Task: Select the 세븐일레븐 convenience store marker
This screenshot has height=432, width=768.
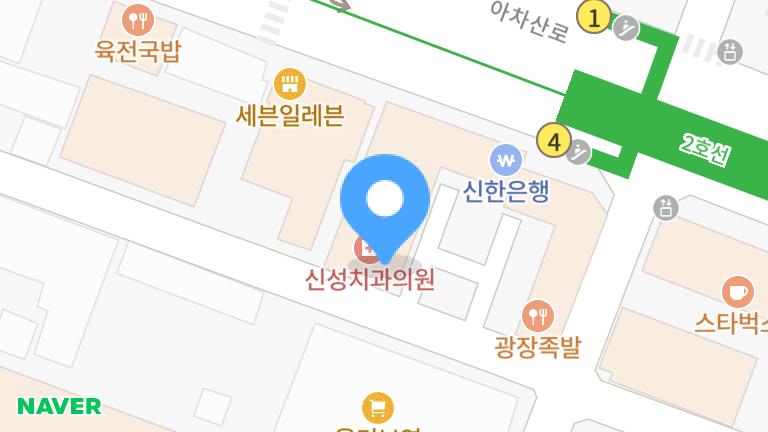Action: (x=289, y=84)
